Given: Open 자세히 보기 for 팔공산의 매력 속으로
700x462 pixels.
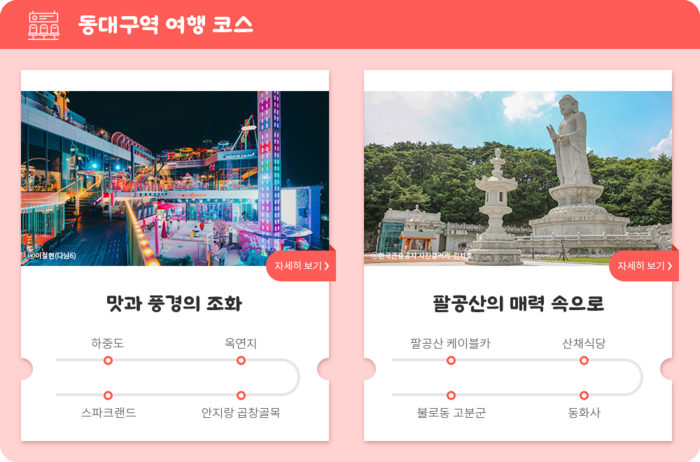Looking at the screenshot, I should (x=644, y=266).
